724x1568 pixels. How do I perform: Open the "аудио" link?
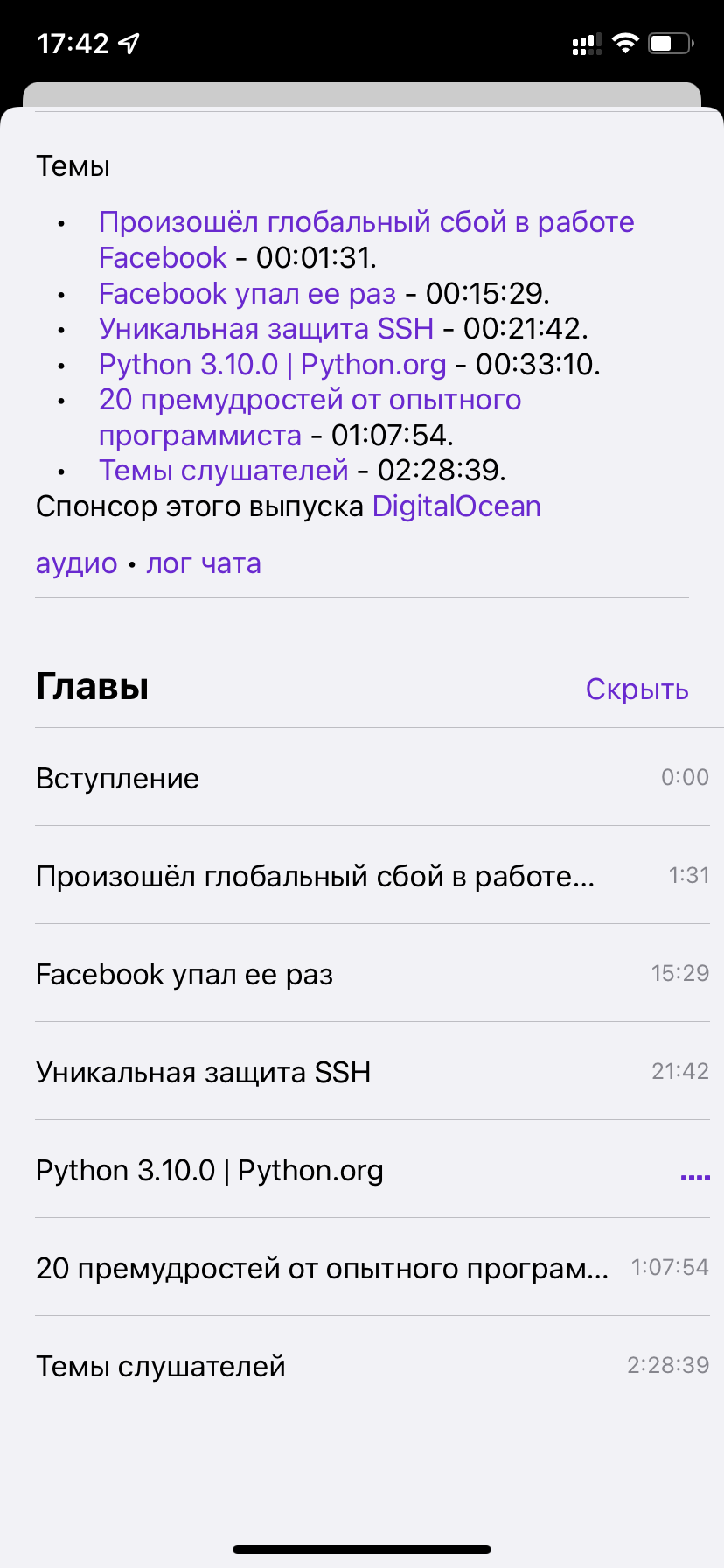[76, 563]
